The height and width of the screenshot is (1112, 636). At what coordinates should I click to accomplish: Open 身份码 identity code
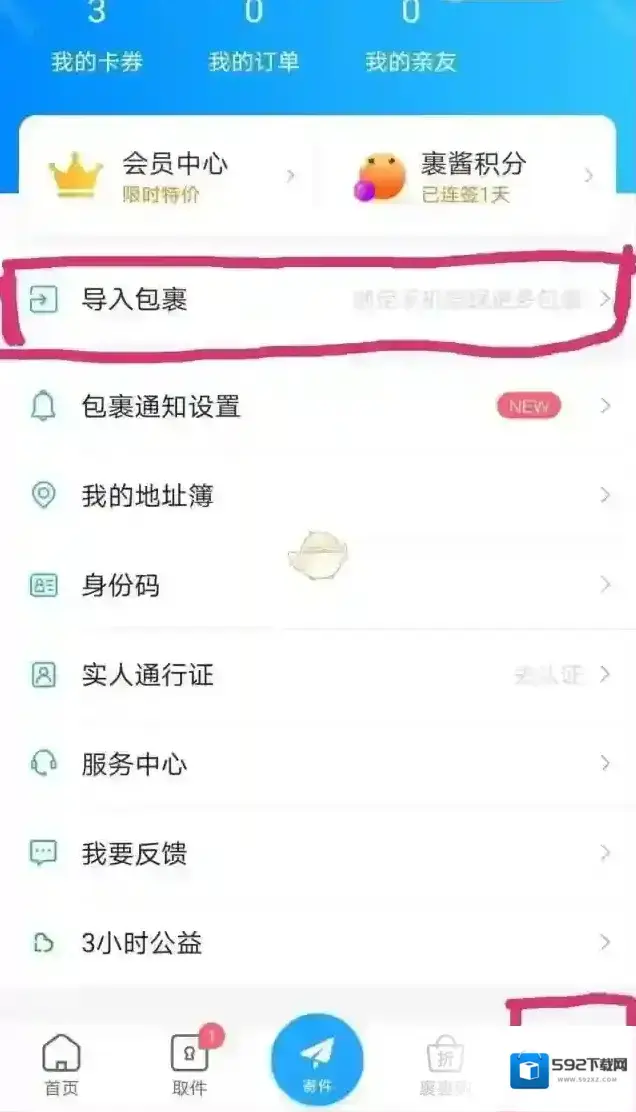[318, 585]
